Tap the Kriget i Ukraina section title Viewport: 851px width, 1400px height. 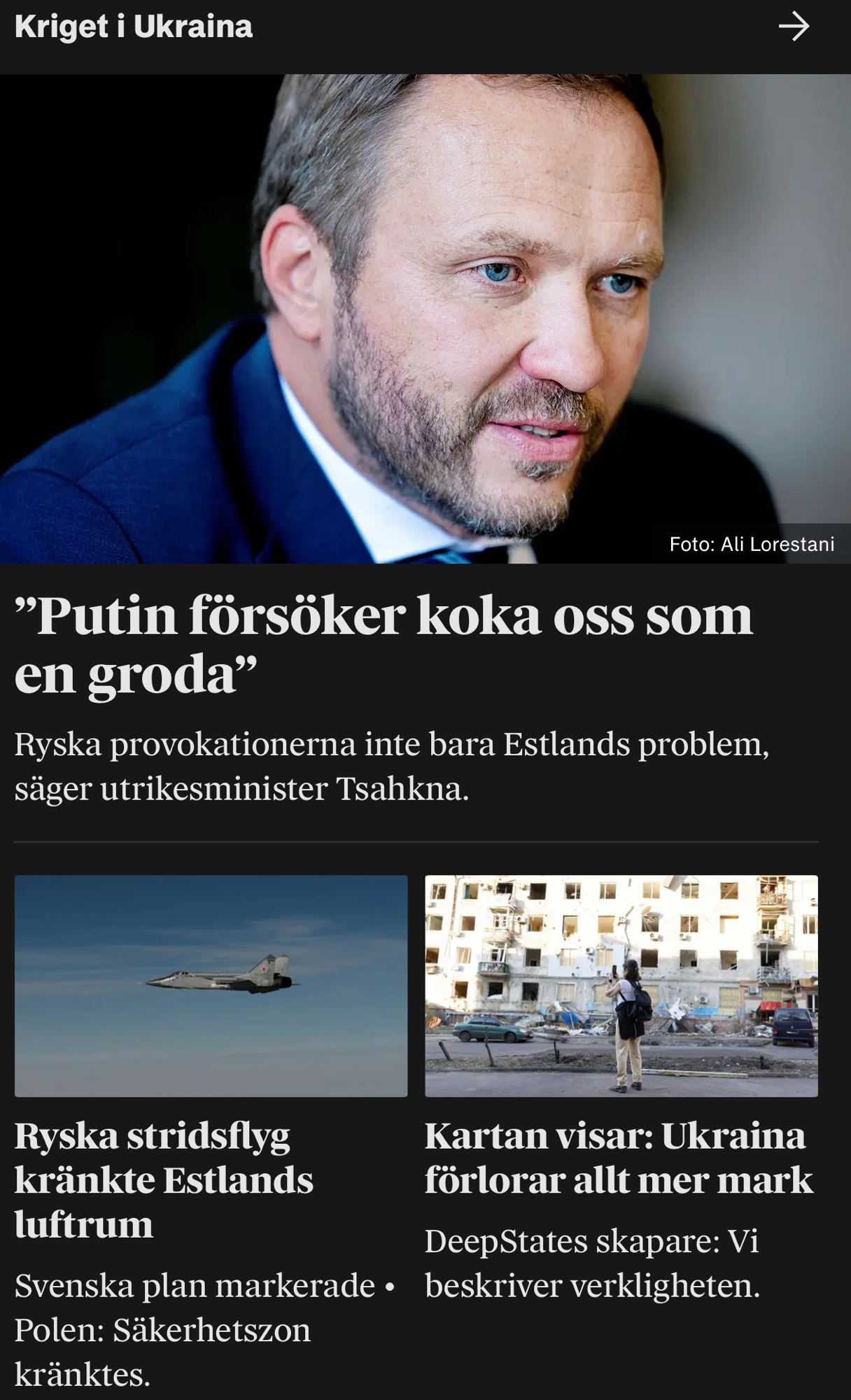[x=134, y=27]
